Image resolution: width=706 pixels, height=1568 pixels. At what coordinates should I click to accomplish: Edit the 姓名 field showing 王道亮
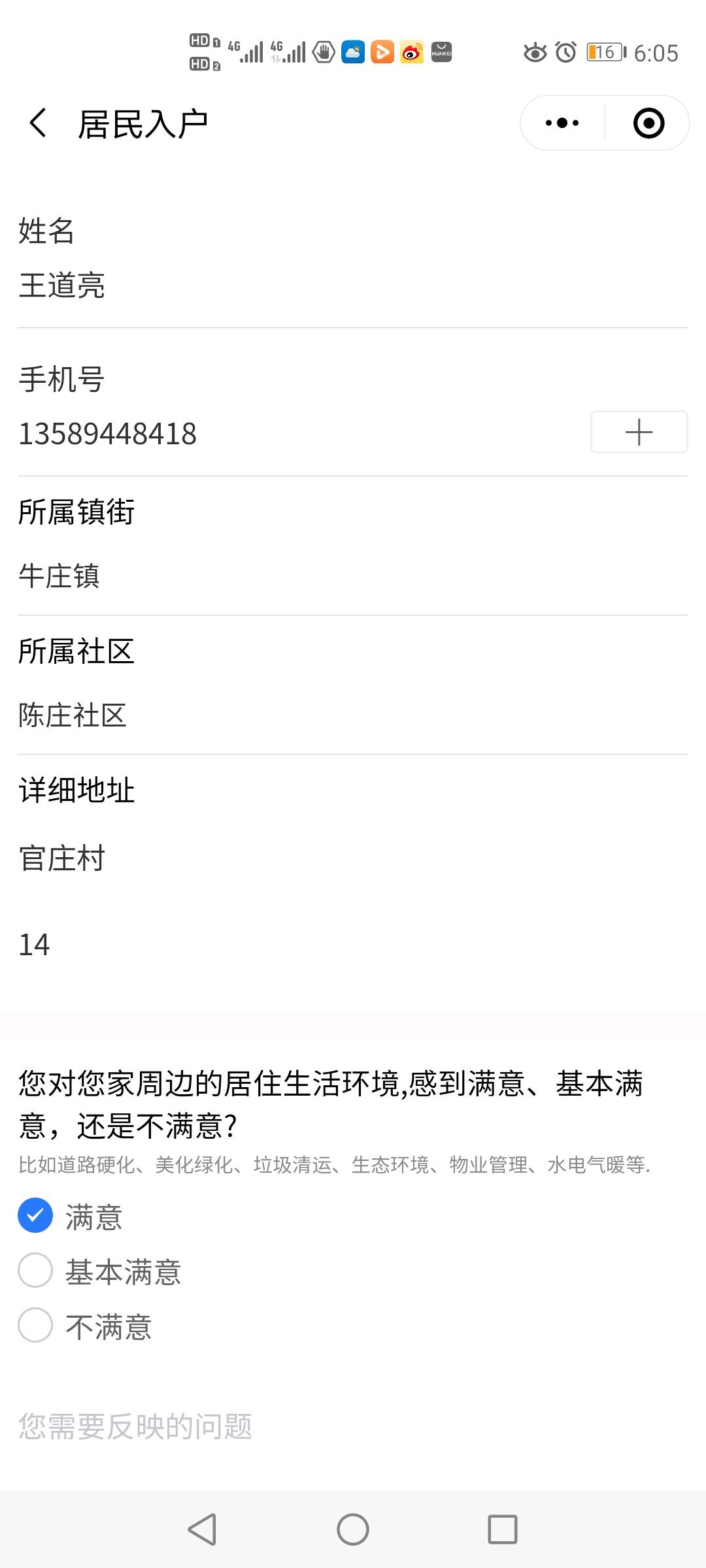(x=353, y=286)
